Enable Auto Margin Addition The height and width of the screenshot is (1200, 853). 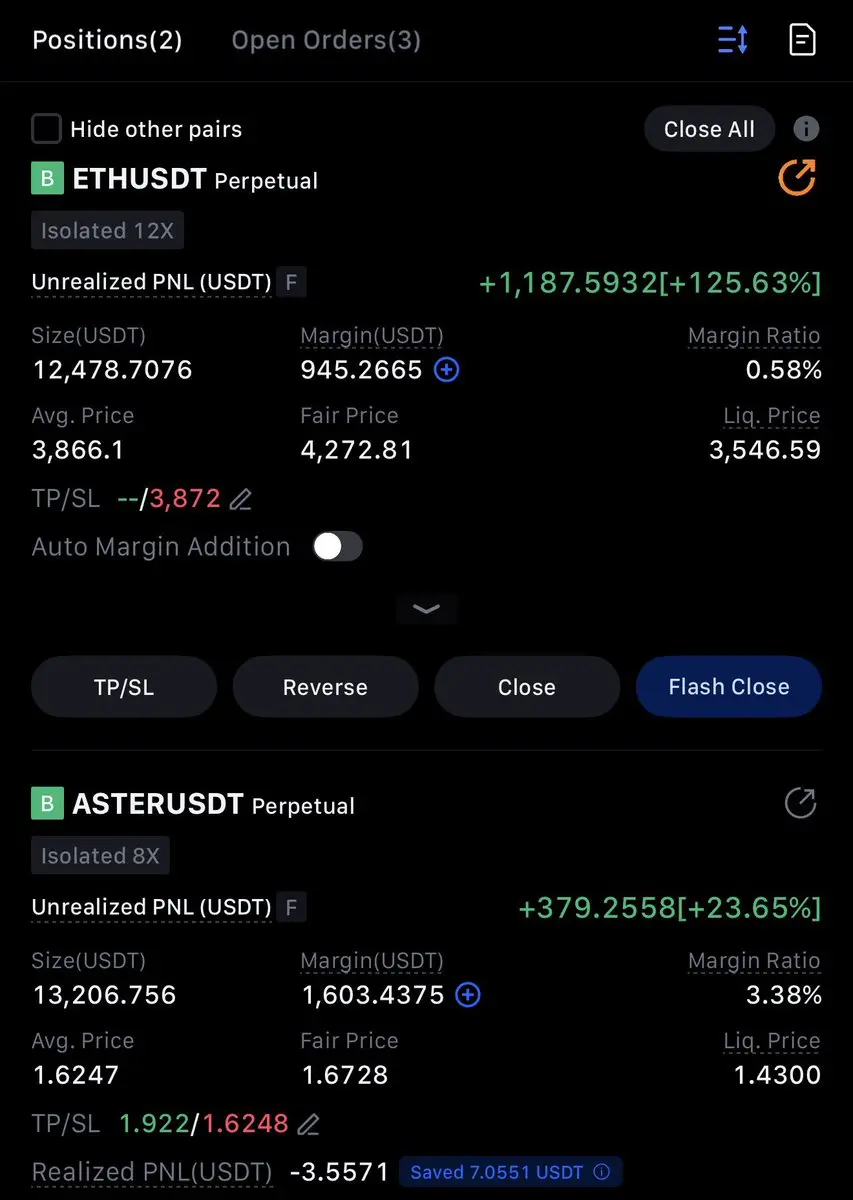coord(337,547)
